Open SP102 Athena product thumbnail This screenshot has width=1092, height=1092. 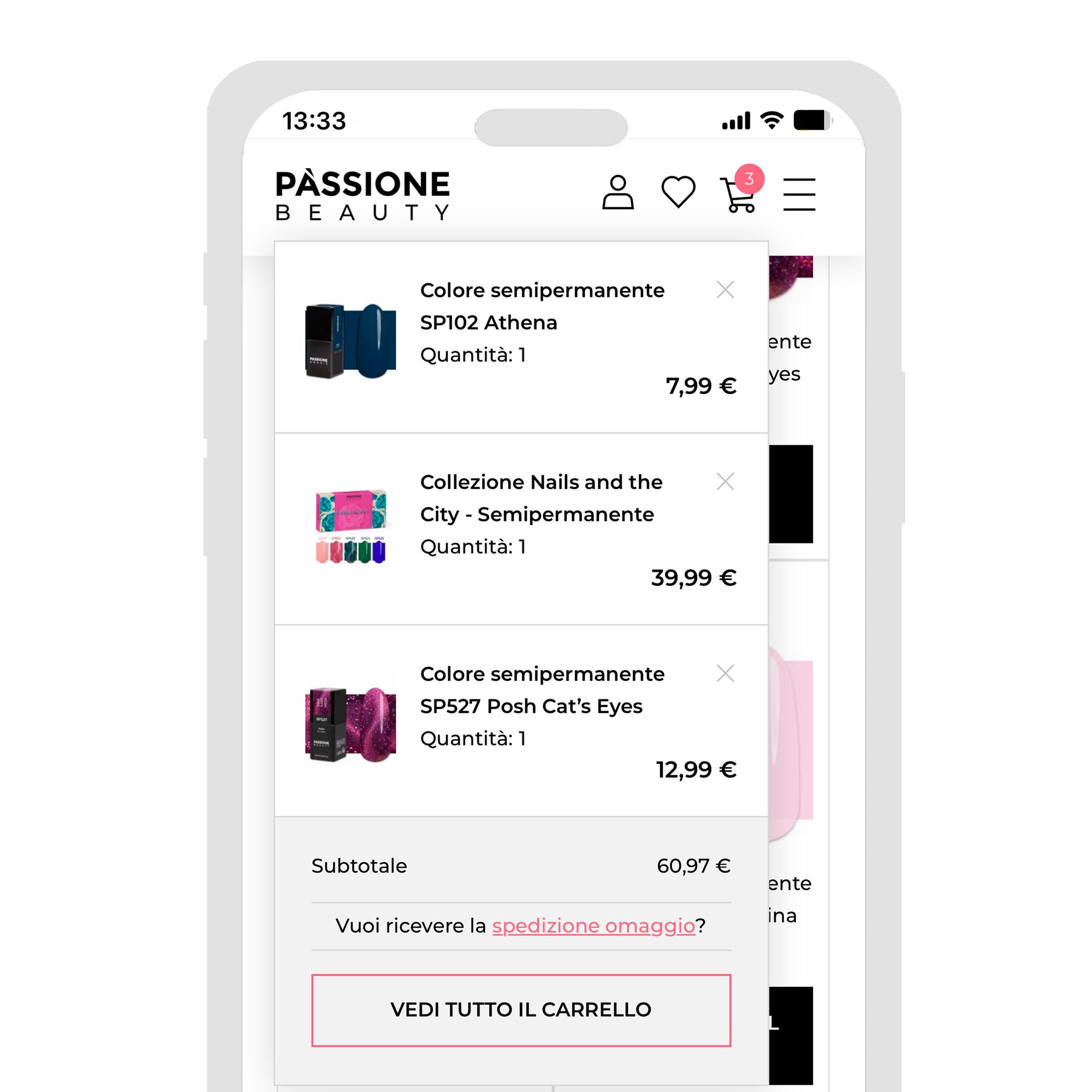[x=351, y=341]
